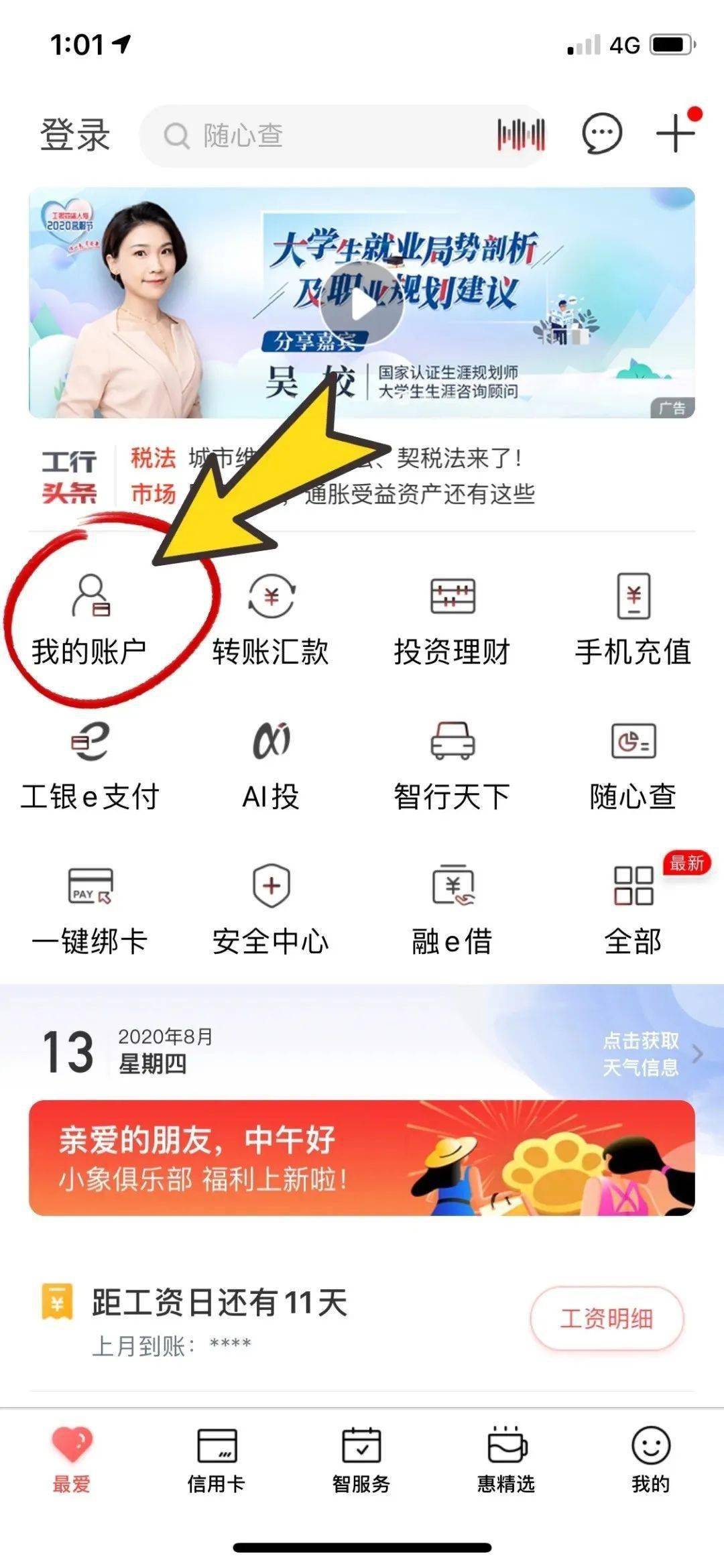This screenshot has height=1568, width=724.
Task: Tap the plus icon with red dot
Action: tap(677, 134)
